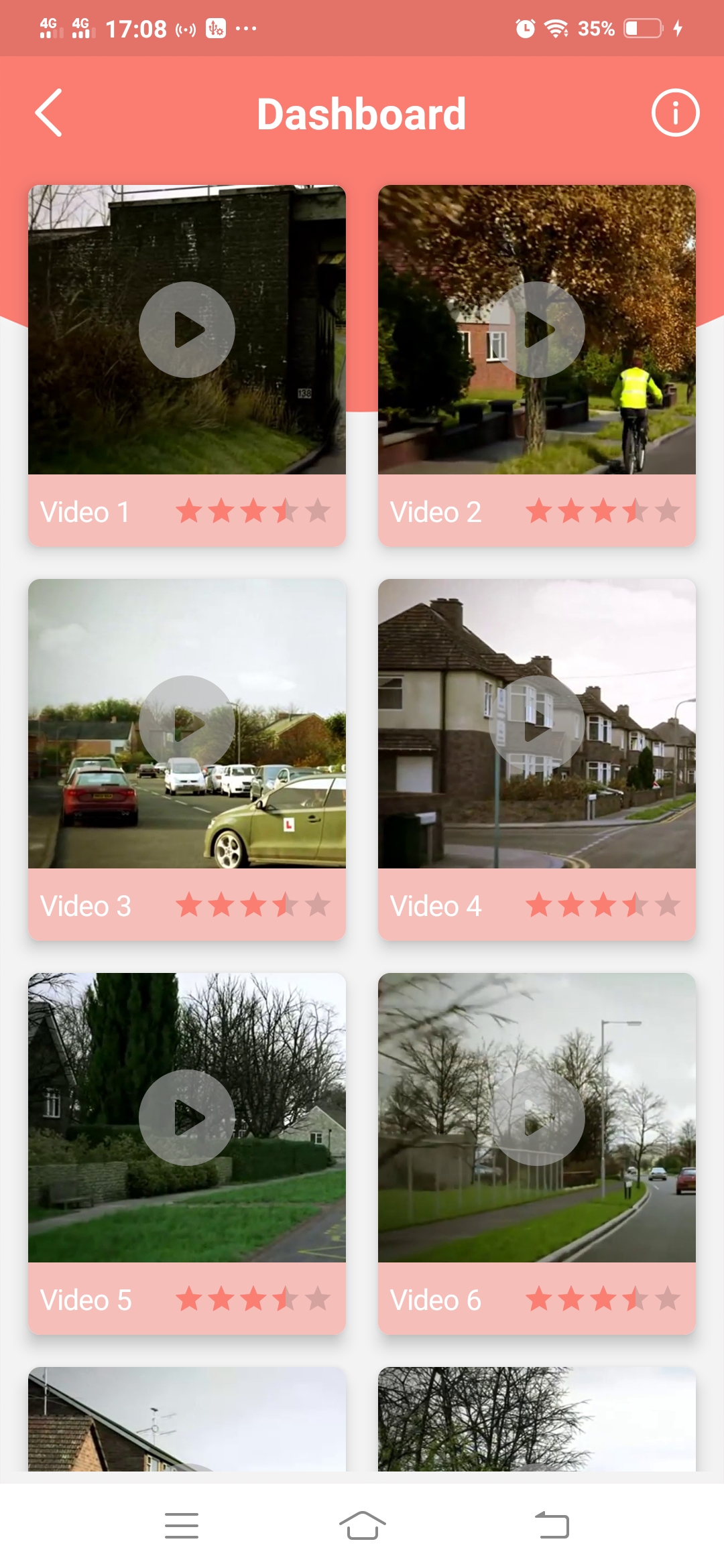
Task: Play Video 6
Action: tap(537, 1118)
